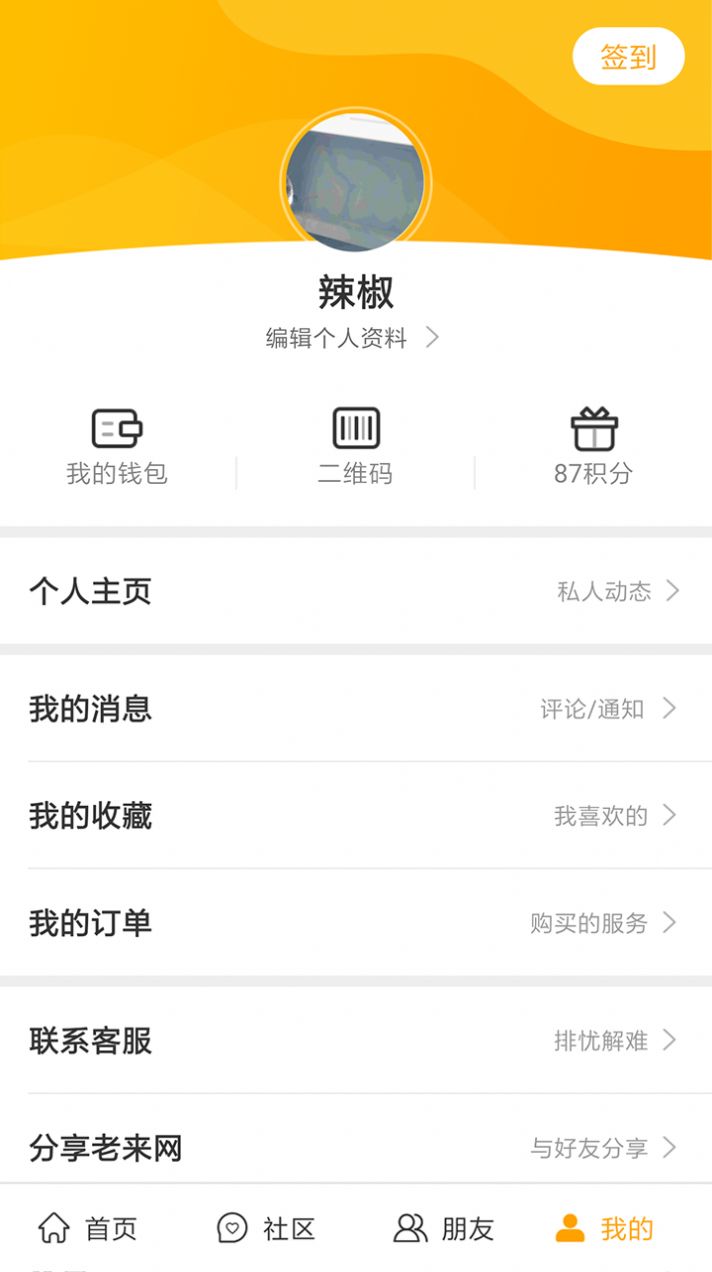
Task: Go to the 社区 tab
Action: (x=266, y=1228)
